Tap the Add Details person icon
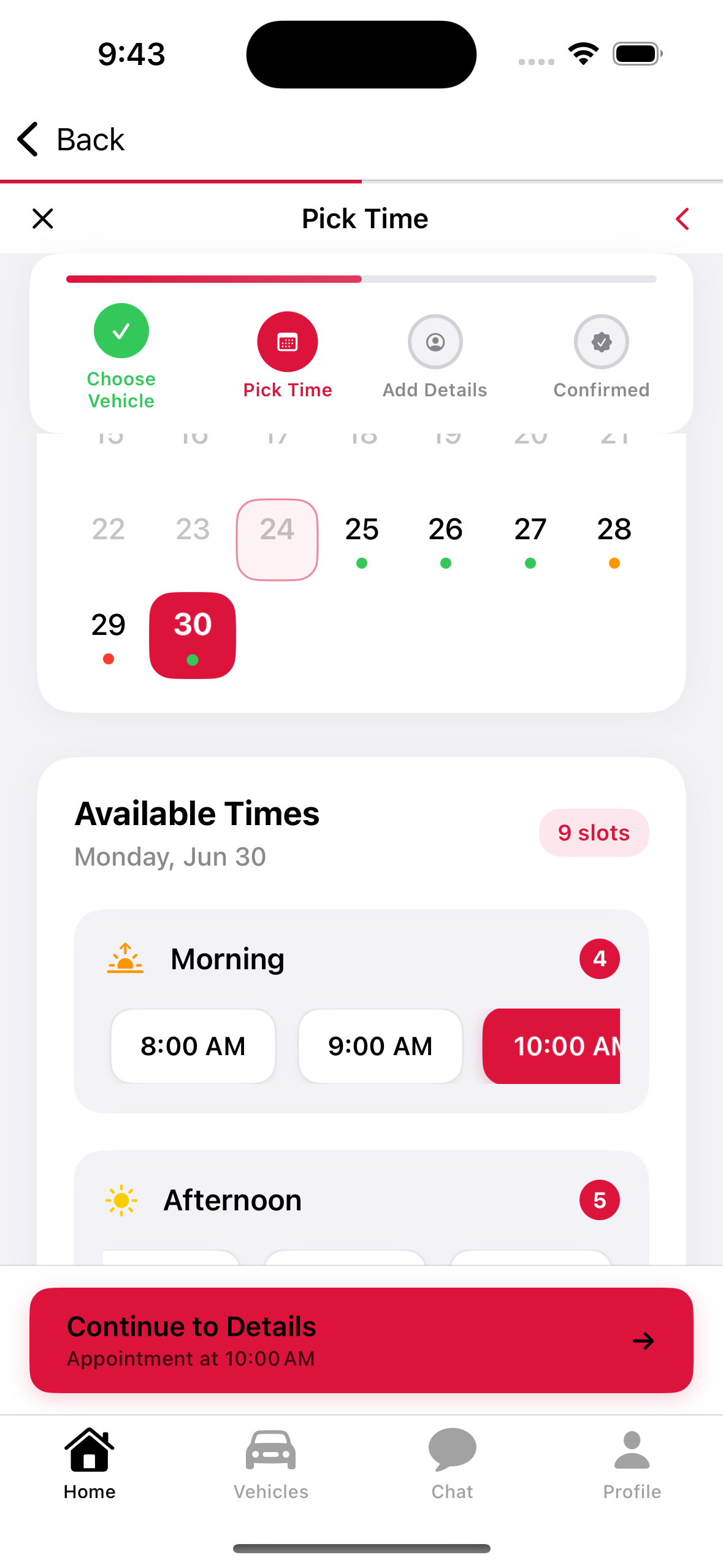 pos(435,342)
